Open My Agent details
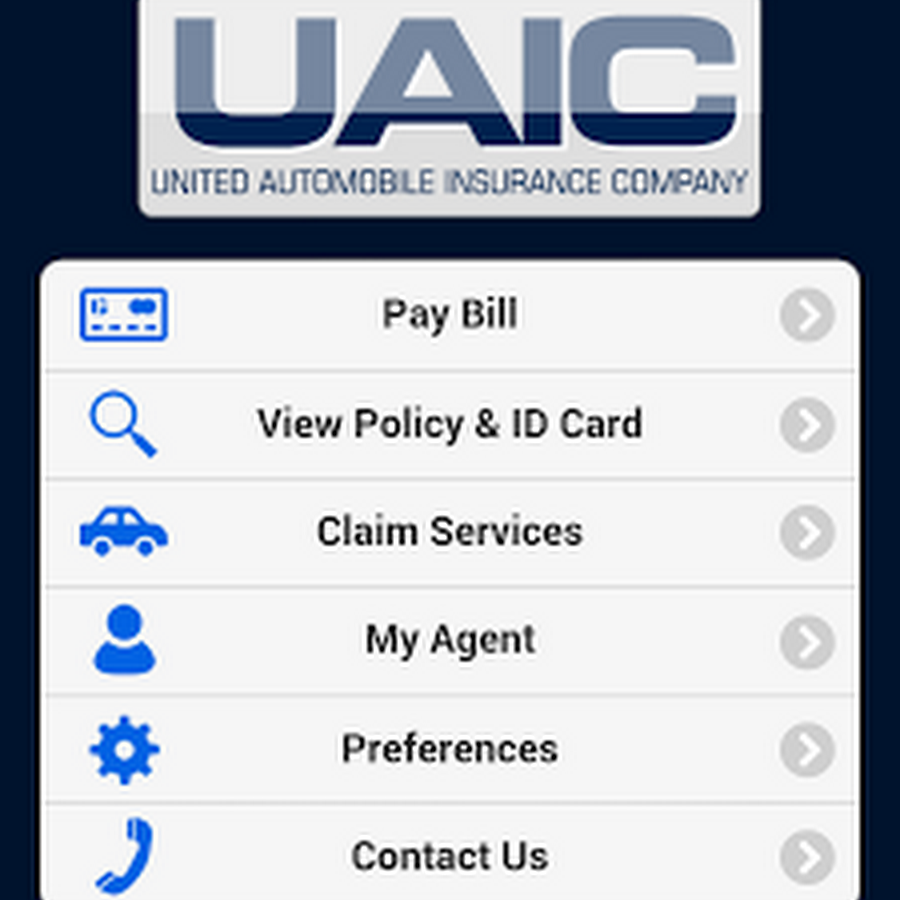This screenshot has height=900, width=900. click(450, 640)
